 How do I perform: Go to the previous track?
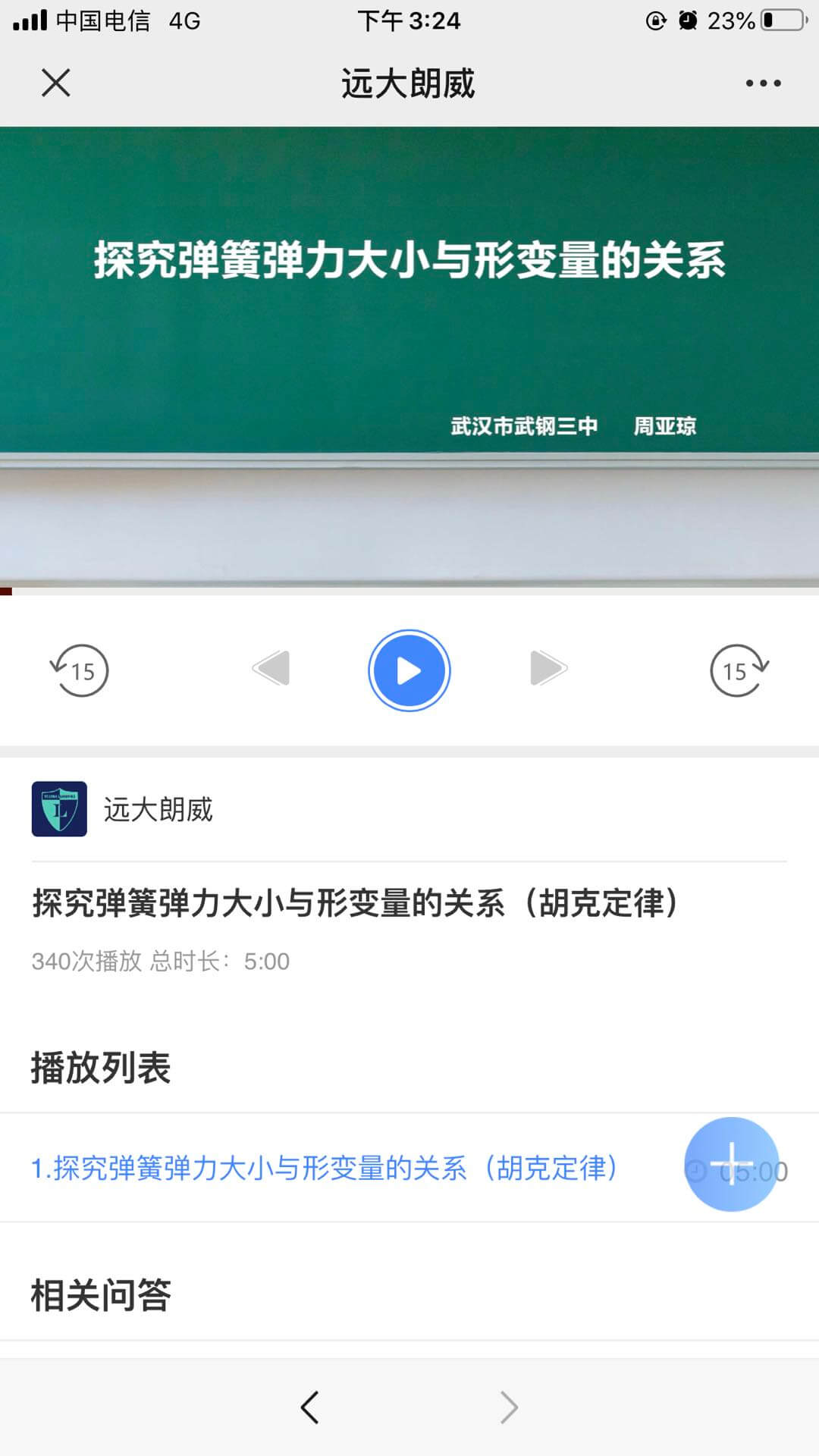pyautogui.click(x=271, y=668)
